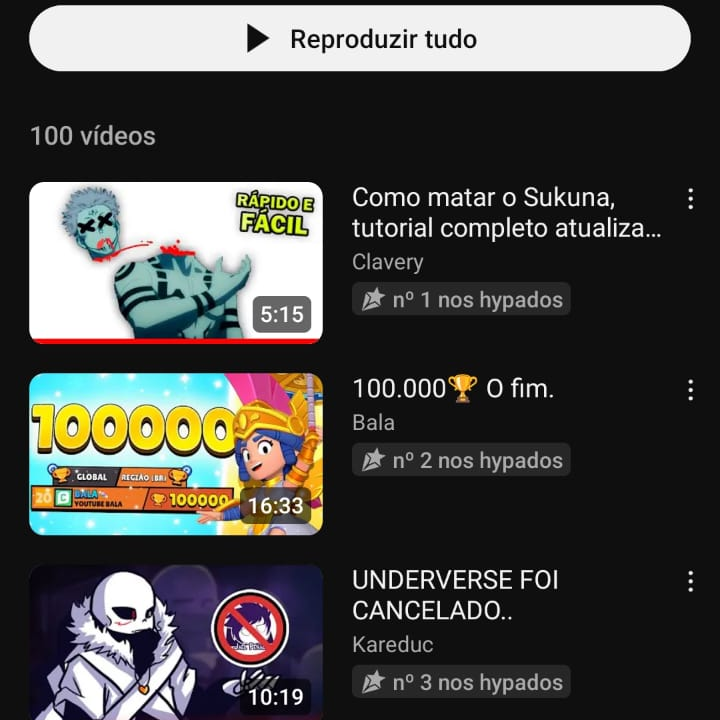Open the Sukuna tutorial video thumbnail

click(x=176, y=262)
